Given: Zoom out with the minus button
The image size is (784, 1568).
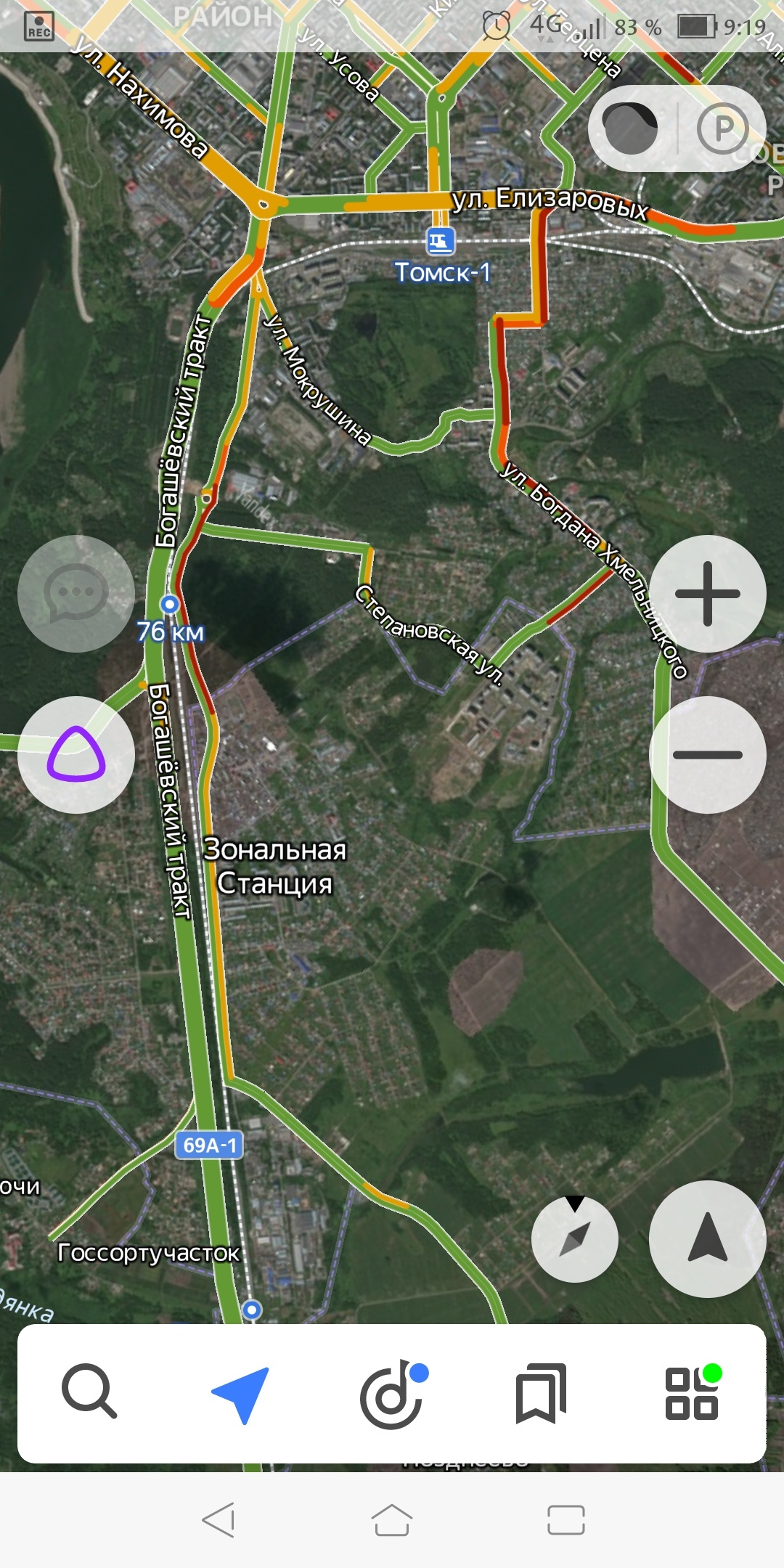Looking at the screenshot, I should coord(708,755).
